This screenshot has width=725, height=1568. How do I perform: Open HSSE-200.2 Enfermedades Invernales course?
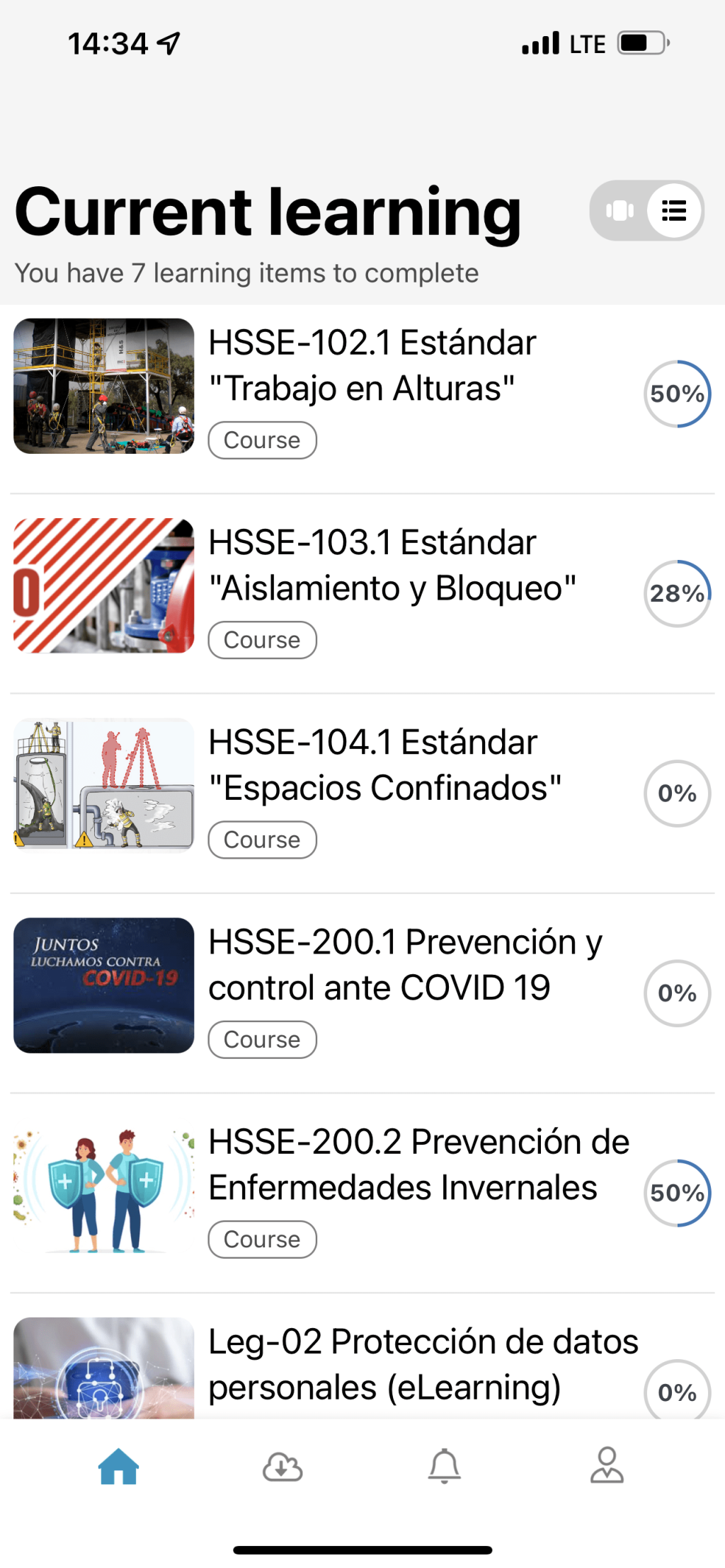[x=362, y=1192]
